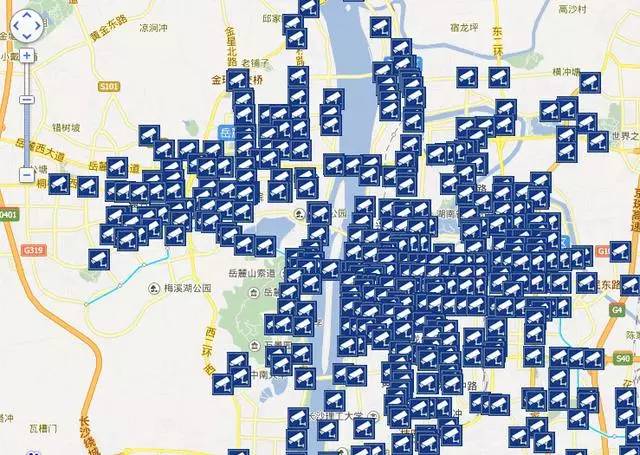Pan the map upward with the arrow
Image resolution: width=640 pixels, height=455 pixels.
[x=28, y=14]
